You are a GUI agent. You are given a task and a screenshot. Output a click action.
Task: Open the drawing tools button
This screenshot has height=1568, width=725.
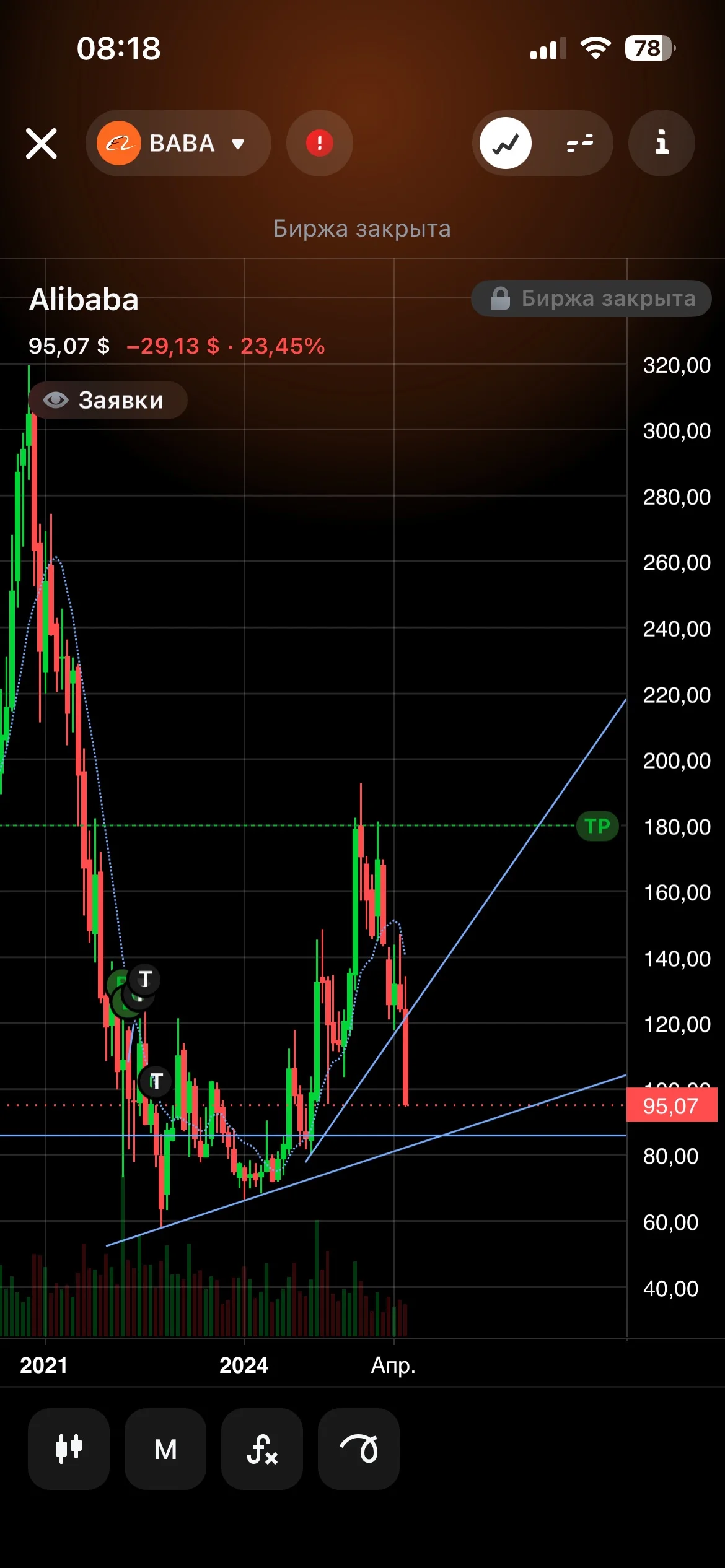coord(359,1448)
